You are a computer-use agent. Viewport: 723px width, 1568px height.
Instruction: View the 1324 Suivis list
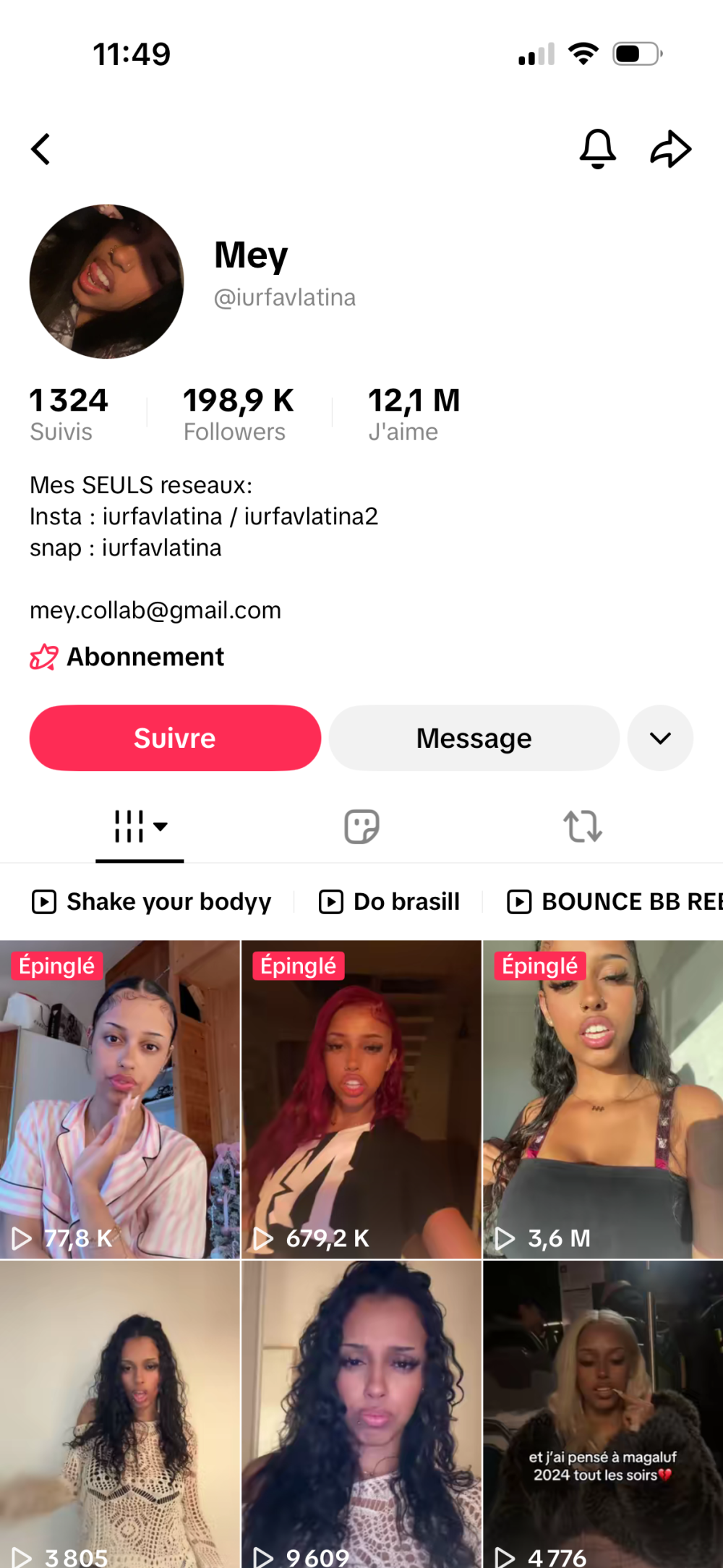pos(68,414)
